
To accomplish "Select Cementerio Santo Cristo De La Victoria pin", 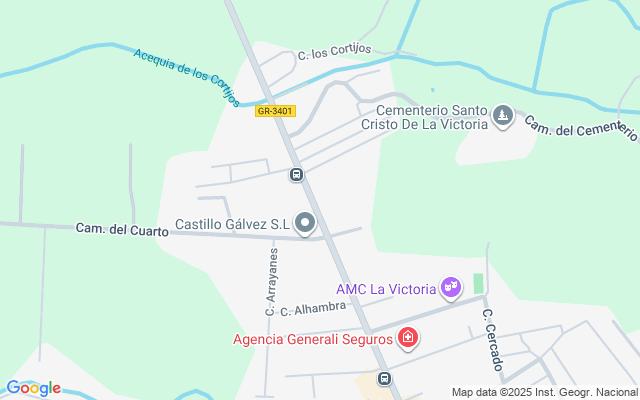I will 503,117.
